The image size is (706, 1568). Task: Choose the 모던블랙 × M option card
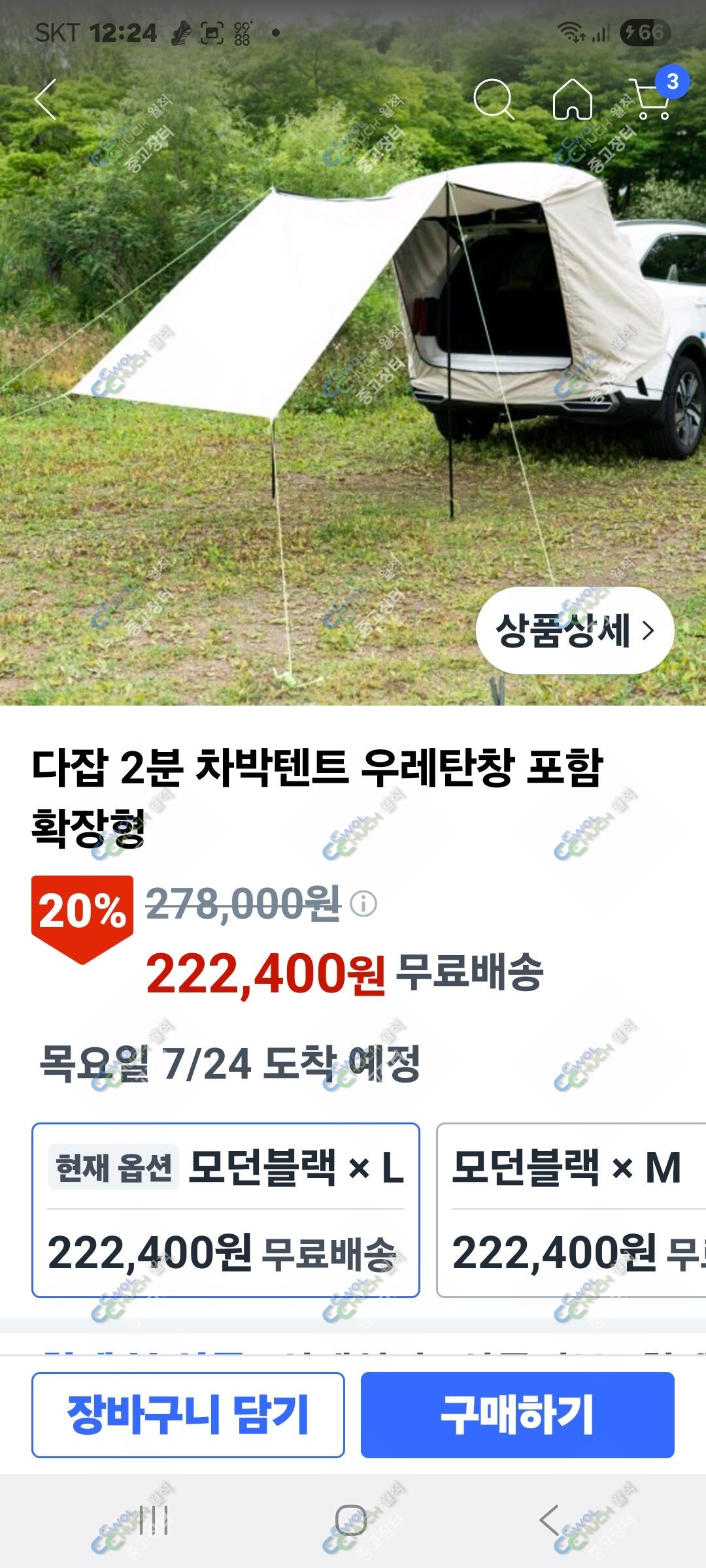(571, 1210)
